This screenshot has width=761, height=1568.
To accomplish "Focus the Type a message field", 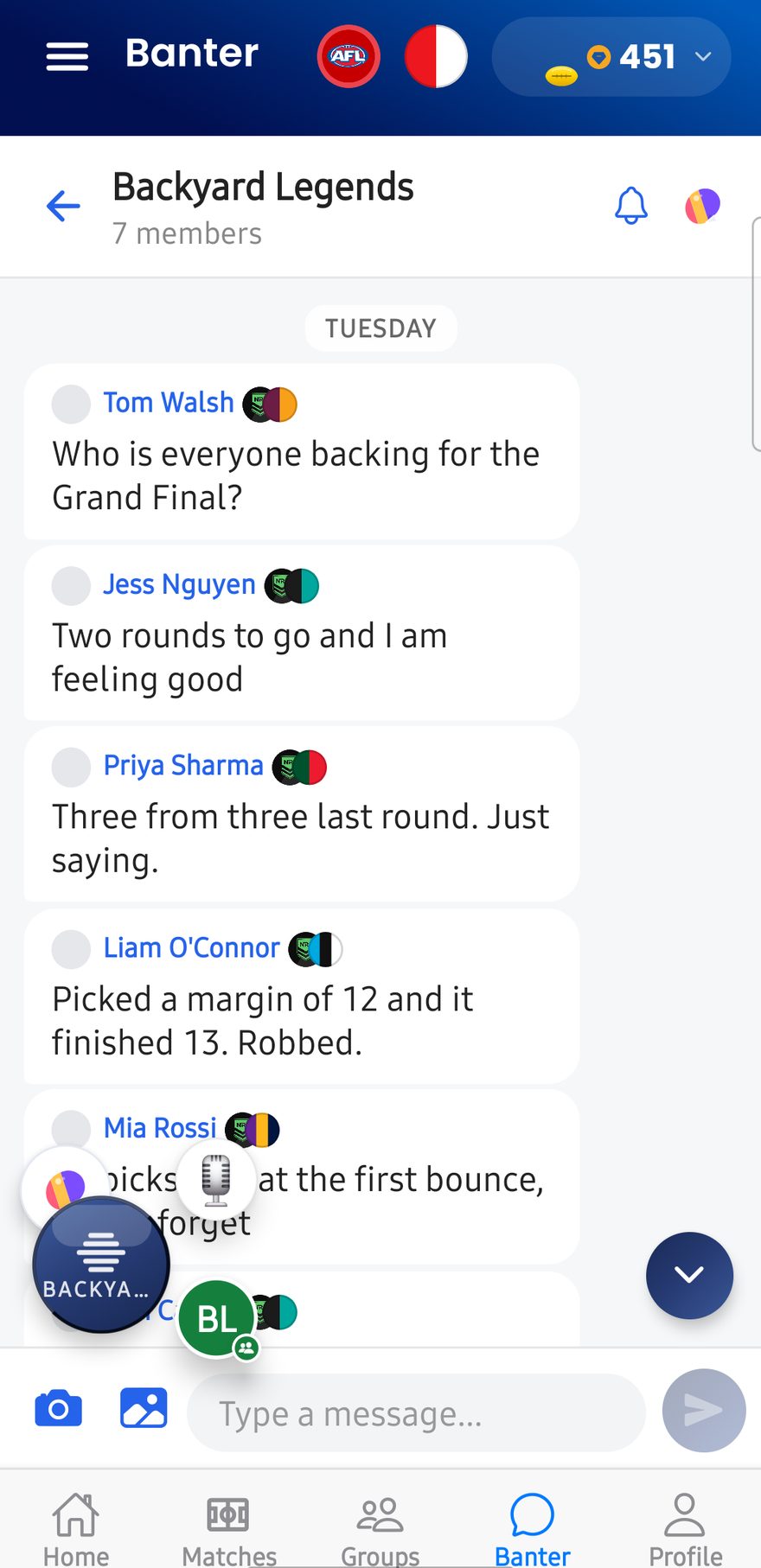I will [416, 1413].
